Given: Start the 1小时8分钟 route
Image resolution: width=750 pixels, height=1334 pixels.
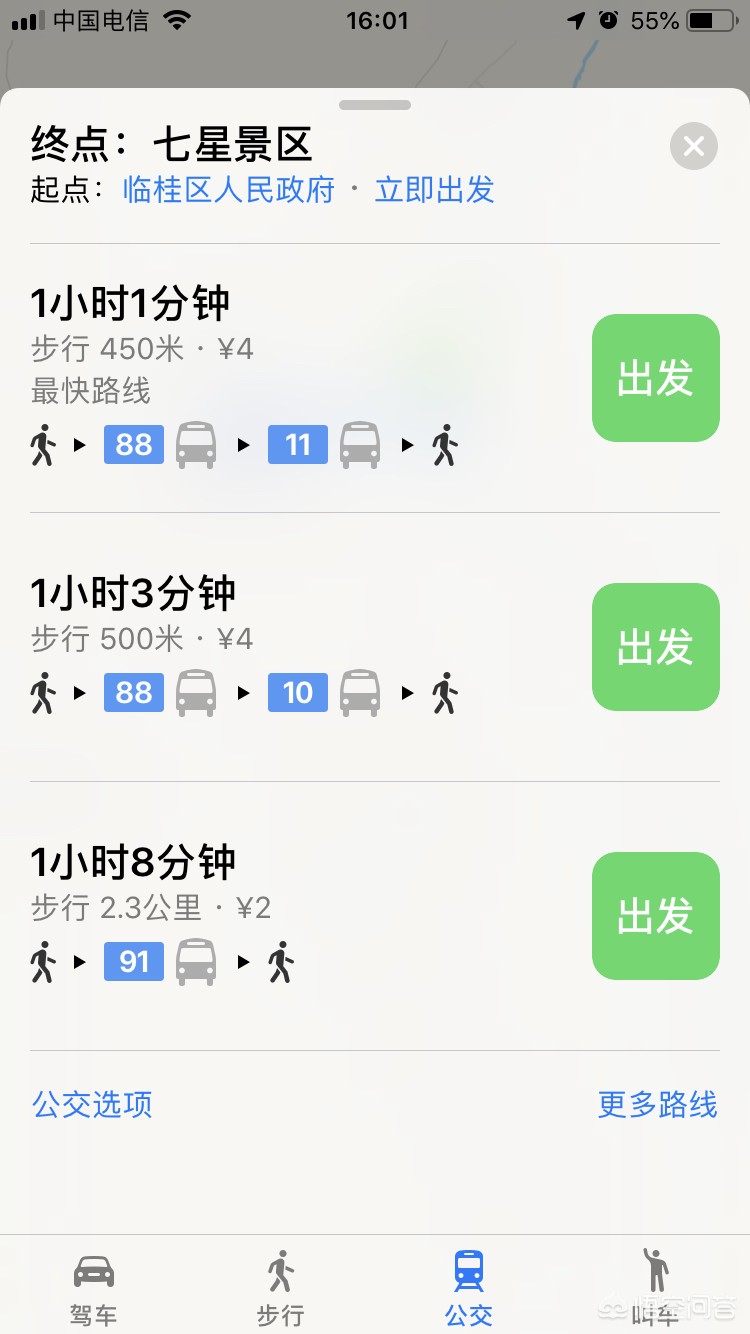Looking at the screenshot, I should pos(655,916).
